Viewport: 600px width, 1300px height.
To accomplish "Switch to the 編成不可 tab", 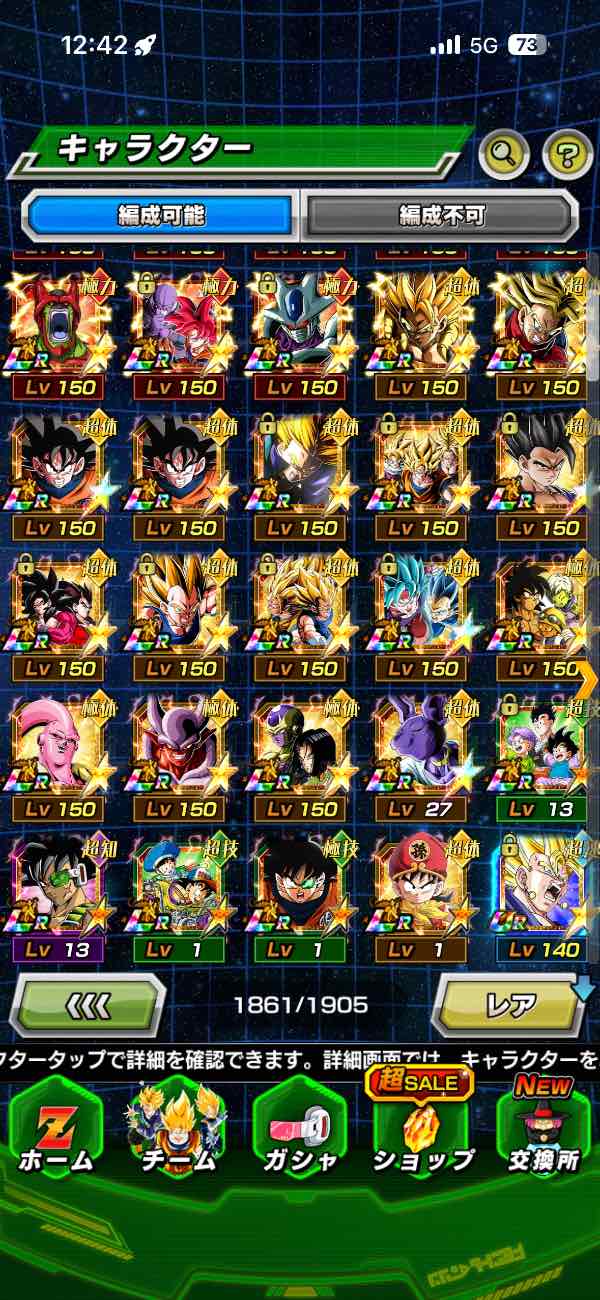I will [441, 215].
